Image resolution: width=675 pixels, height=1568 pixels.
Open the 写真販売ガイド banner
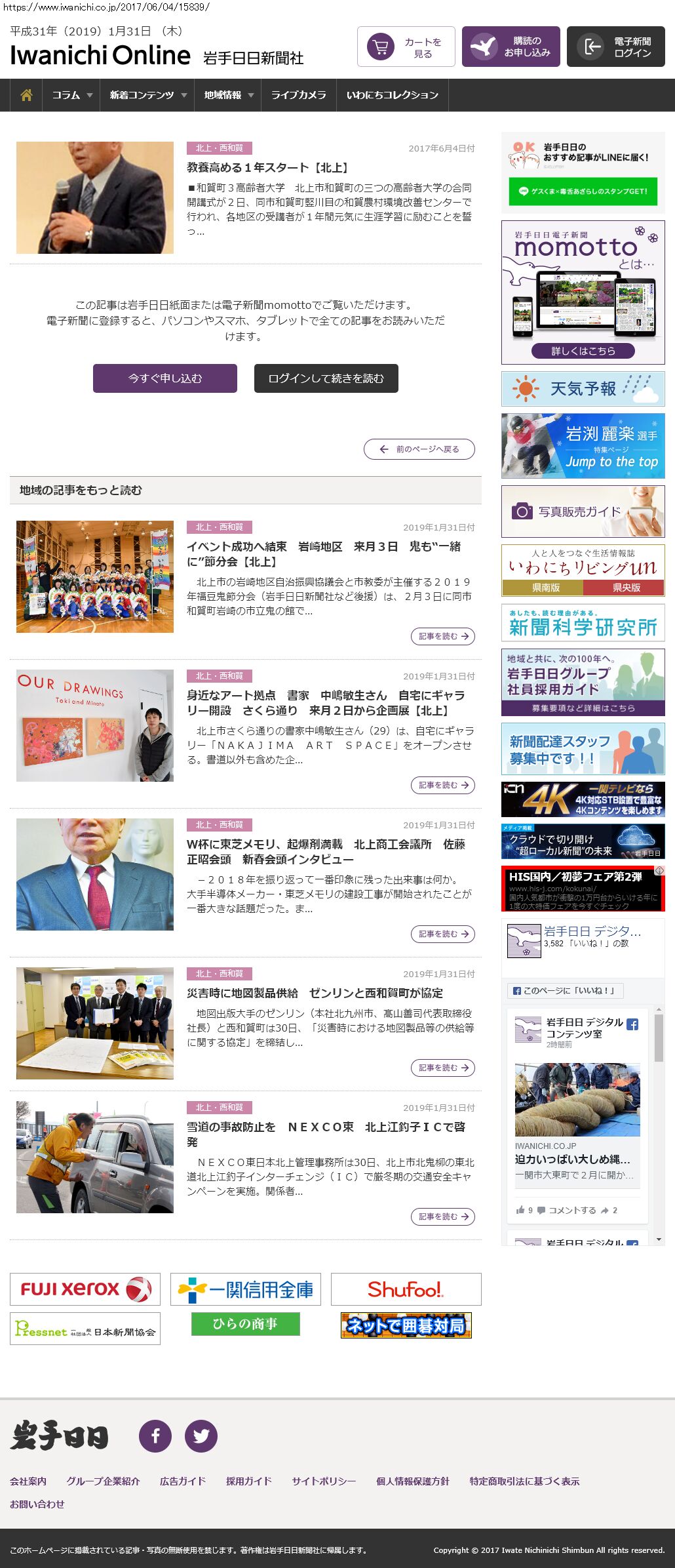point(583,512)
